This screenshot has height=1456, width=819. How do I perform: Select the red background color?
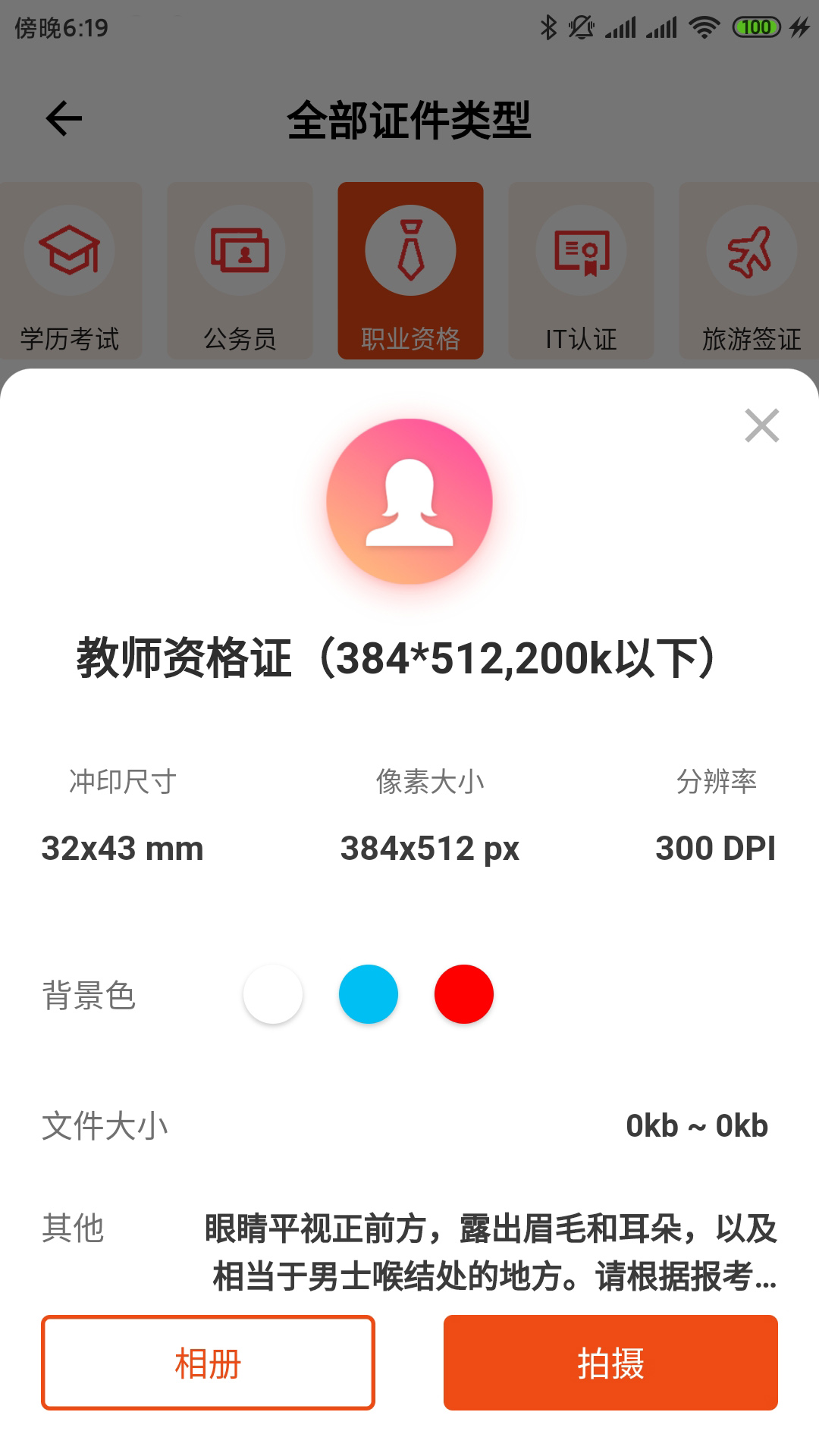pos(465,994)
